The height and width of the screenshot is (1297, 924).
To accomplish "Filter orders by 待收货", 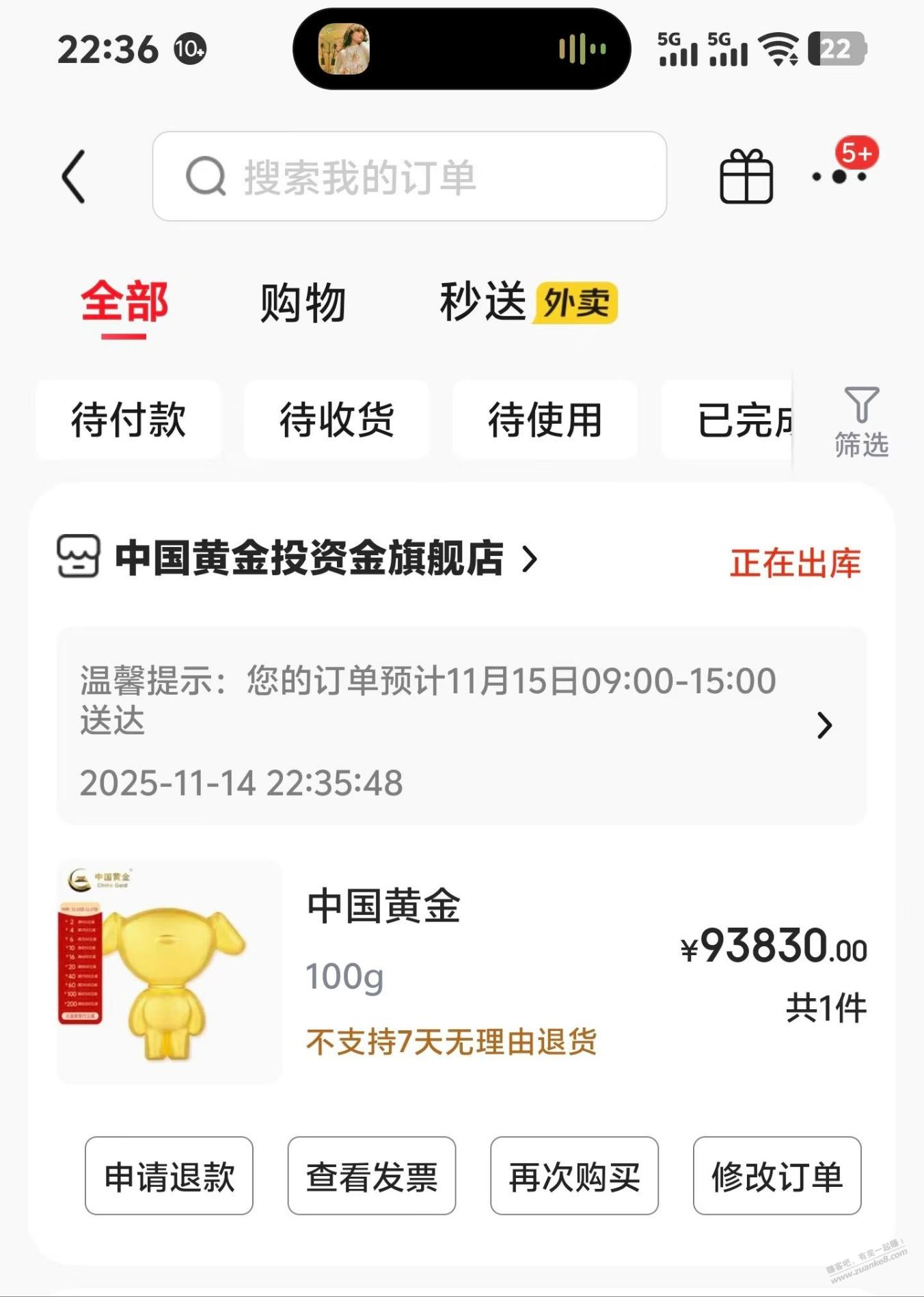I will click(336, 419).
